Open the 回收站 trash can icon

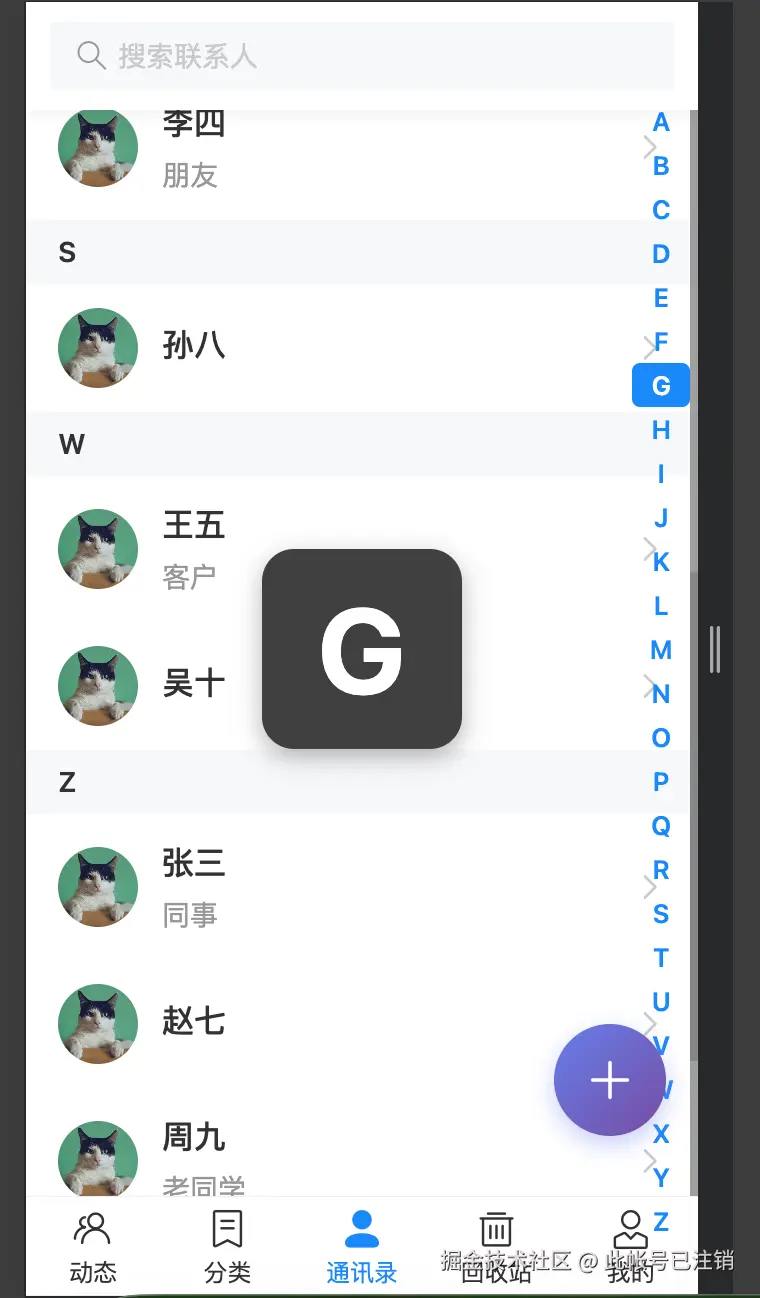[495, 1227]
